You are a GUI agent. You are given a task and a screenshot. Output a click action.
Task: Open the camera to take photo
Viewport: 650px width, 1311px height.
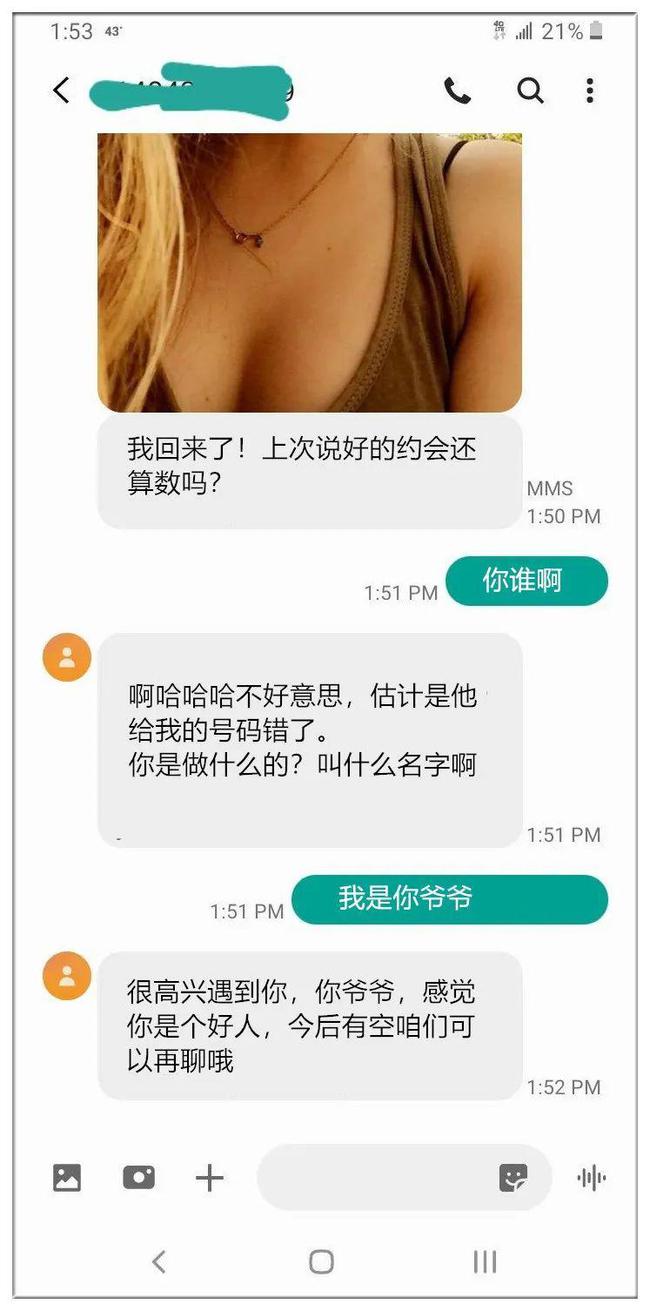point(139,1177)
